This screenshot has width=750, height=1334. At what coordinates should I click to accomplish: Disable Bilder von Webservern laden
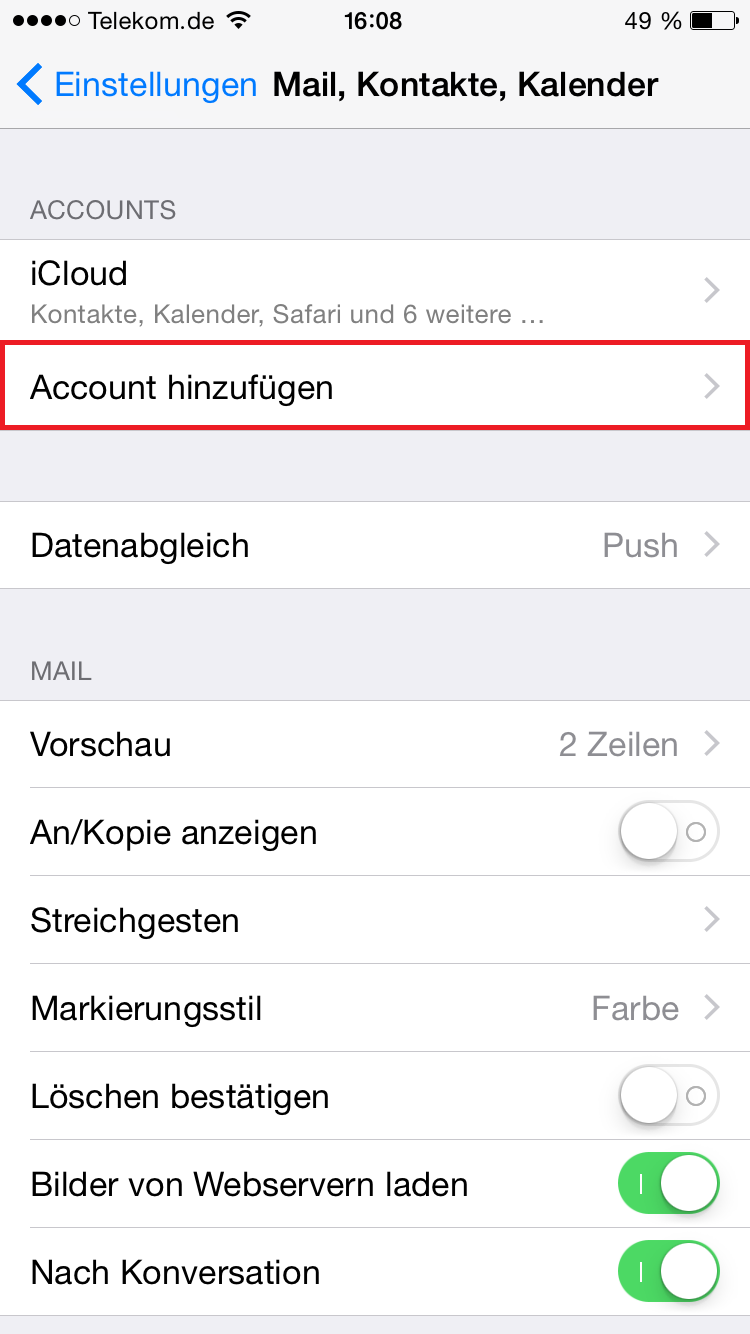pyautogui.click(x=668, y=1184)
